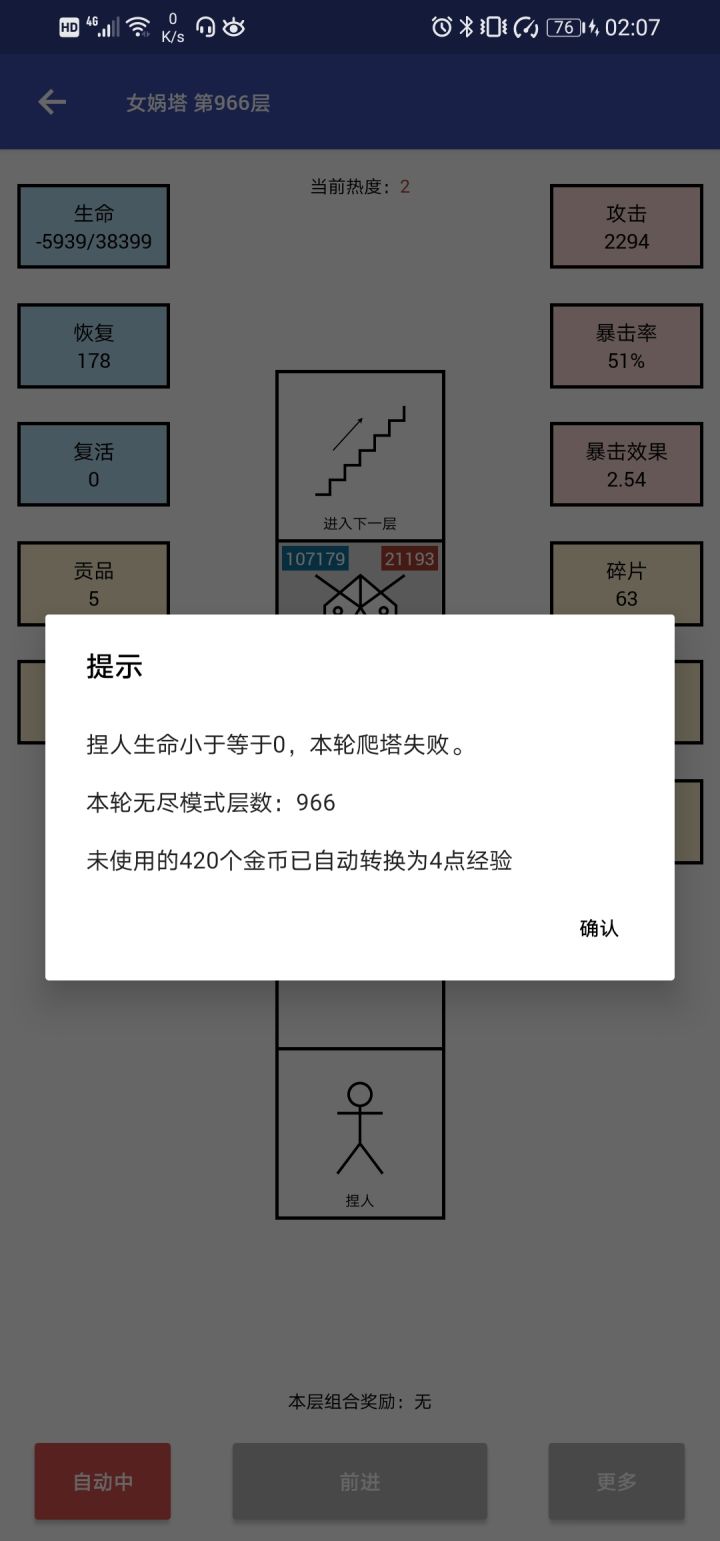Open the 碎片 fragments tile

click(x=626, y=584)
